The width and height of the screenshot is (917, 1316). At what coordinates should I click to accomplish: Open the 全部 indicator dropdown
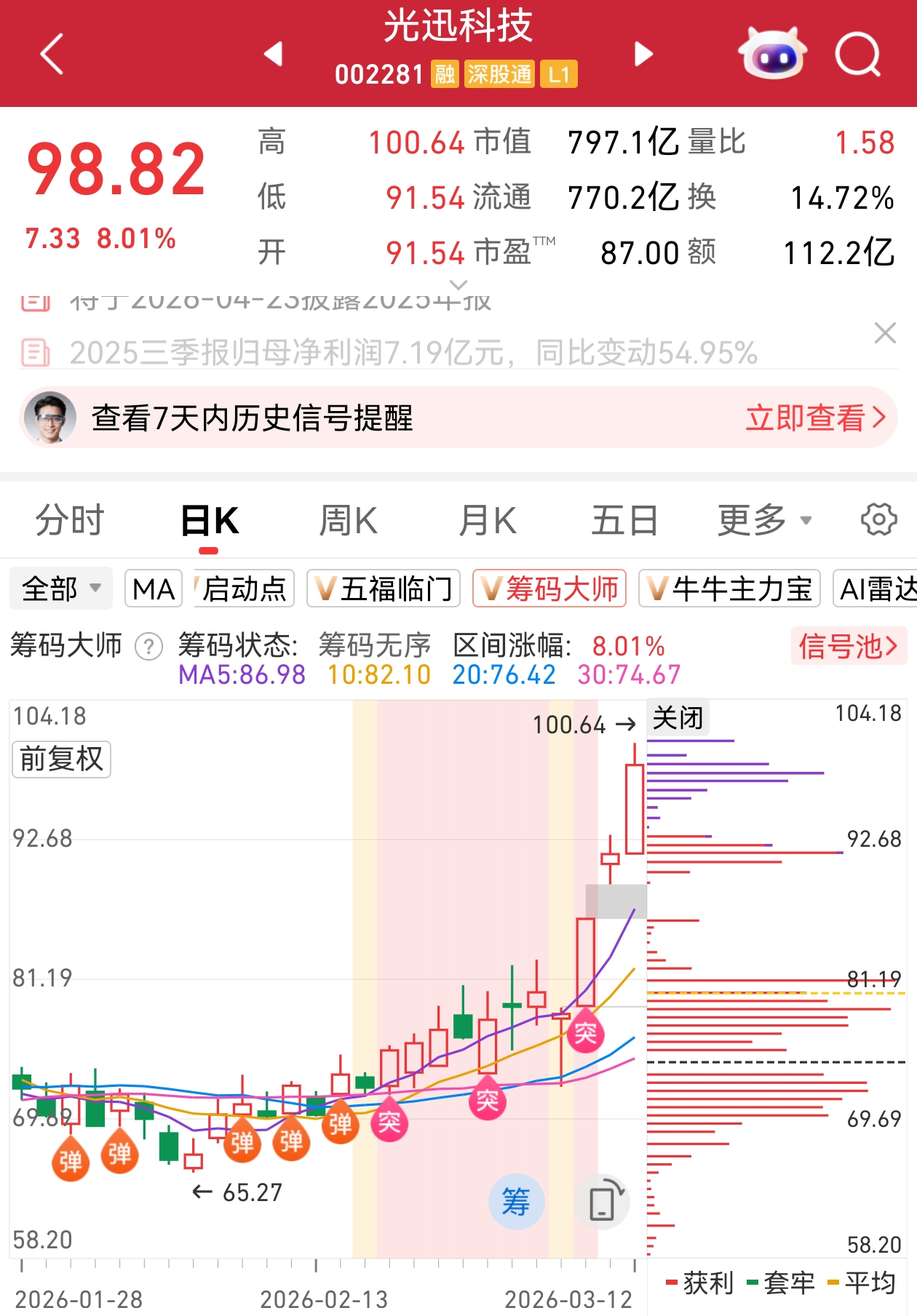click(x=61, y=589)
